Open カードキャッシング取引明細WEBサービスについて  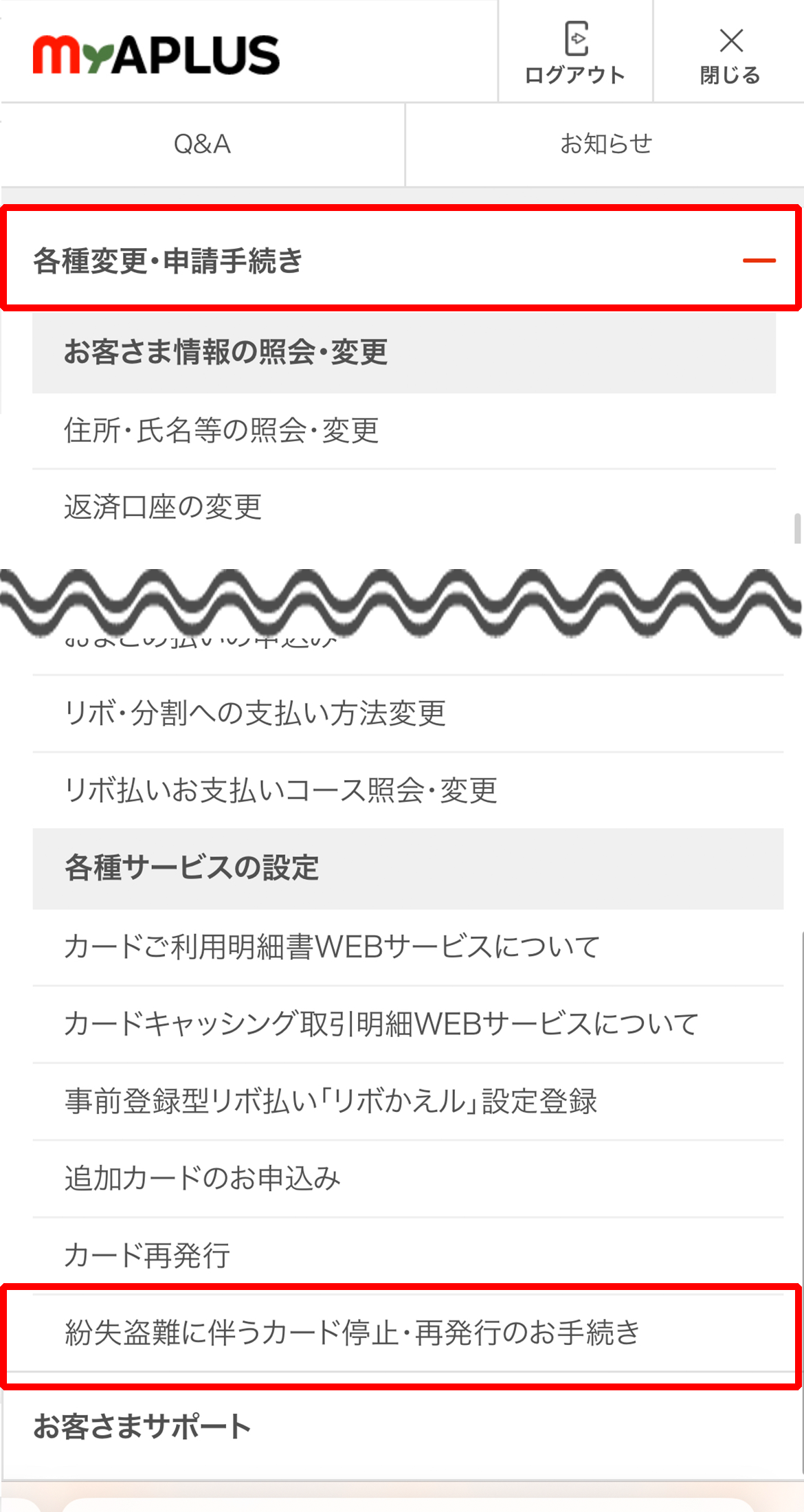tap(381, 1024)
